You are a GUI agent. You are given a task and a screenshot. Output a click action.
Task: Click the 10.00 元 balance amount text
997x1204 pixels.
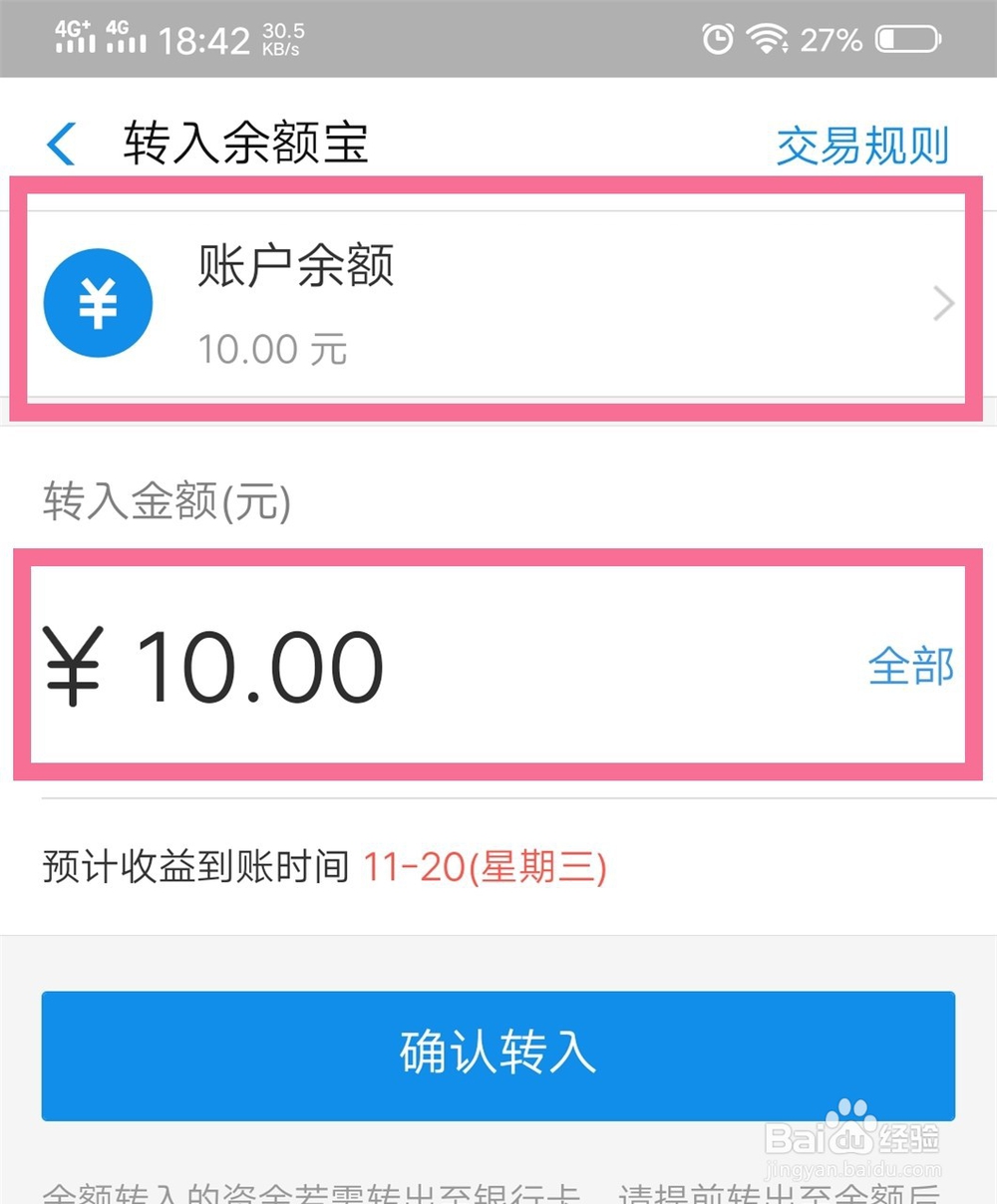pyautogui.click(x=271, y=349)
